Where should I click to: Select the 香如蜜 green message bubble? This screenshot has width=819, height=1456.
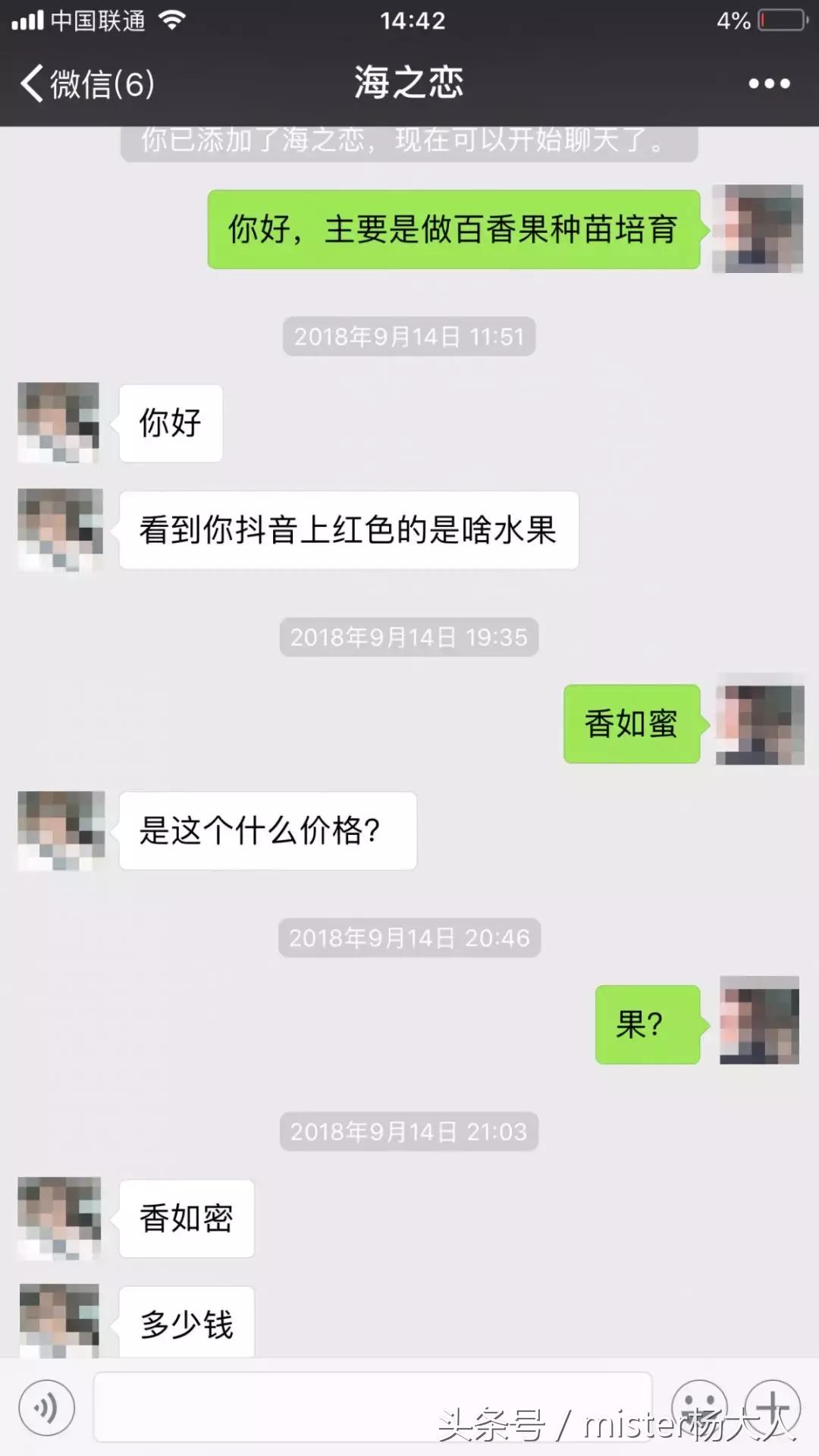coord(632,724)
